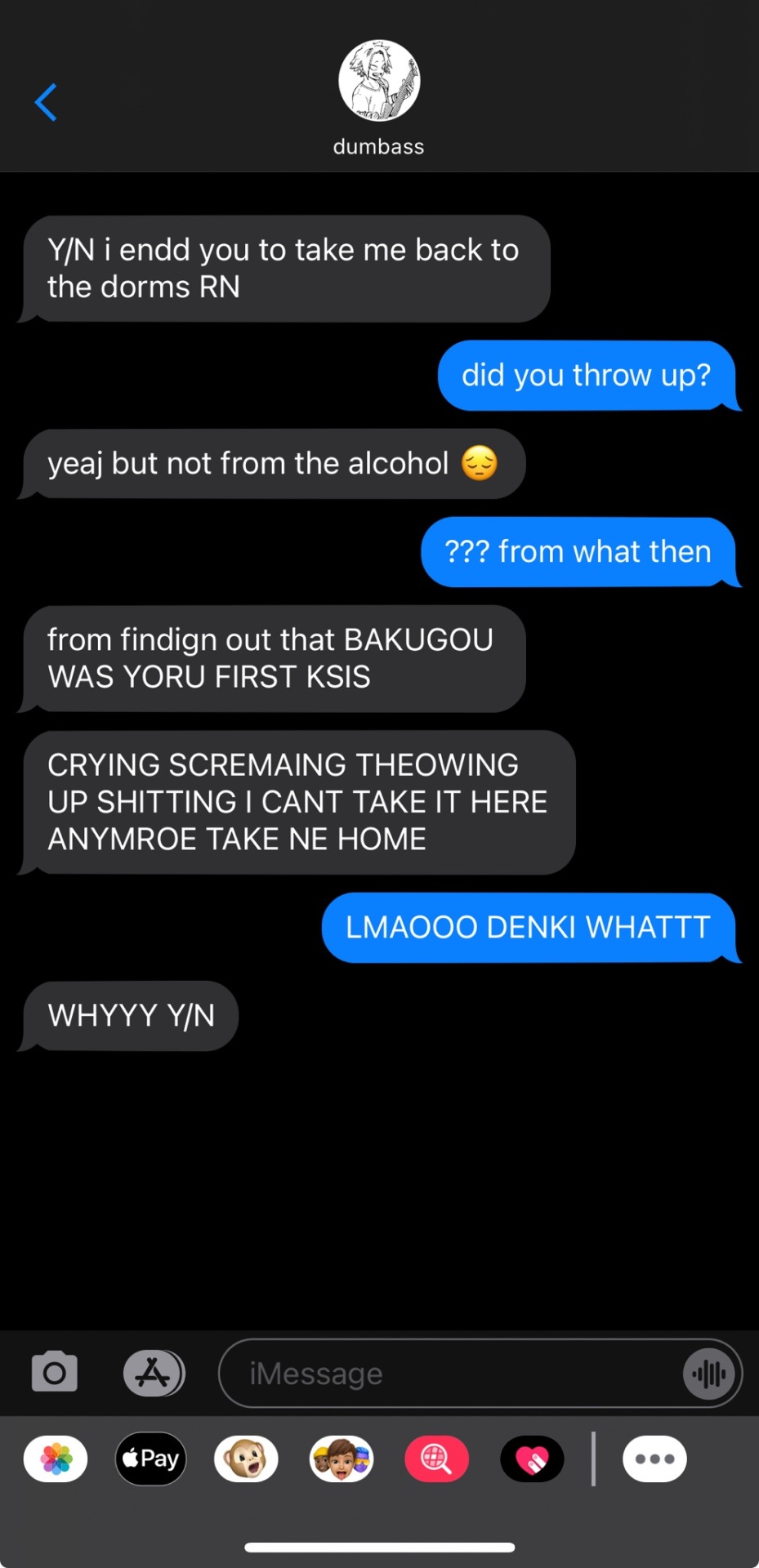Focus the iMessage text field

point(449,1373)
